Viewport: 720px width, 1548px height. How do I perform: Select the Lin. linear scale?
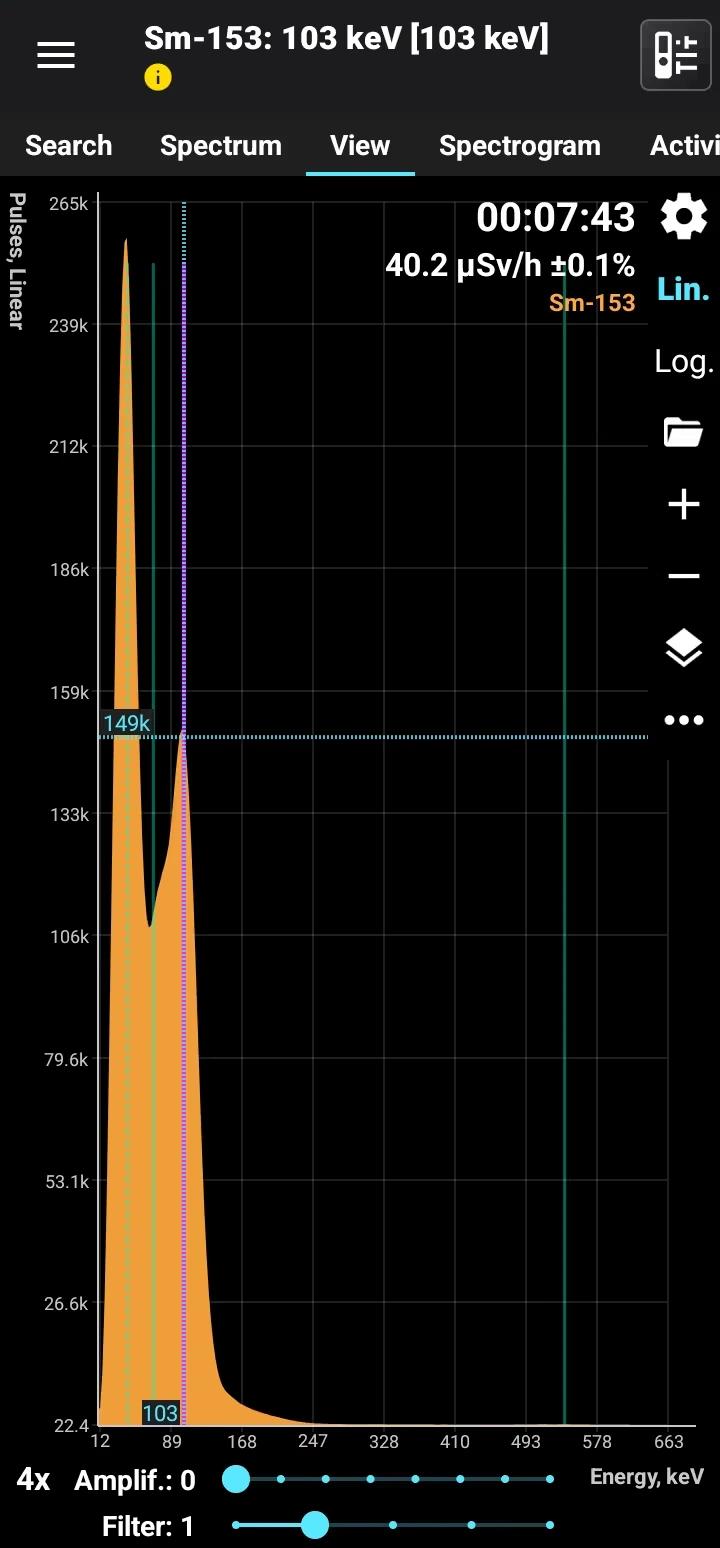(684, 290)
